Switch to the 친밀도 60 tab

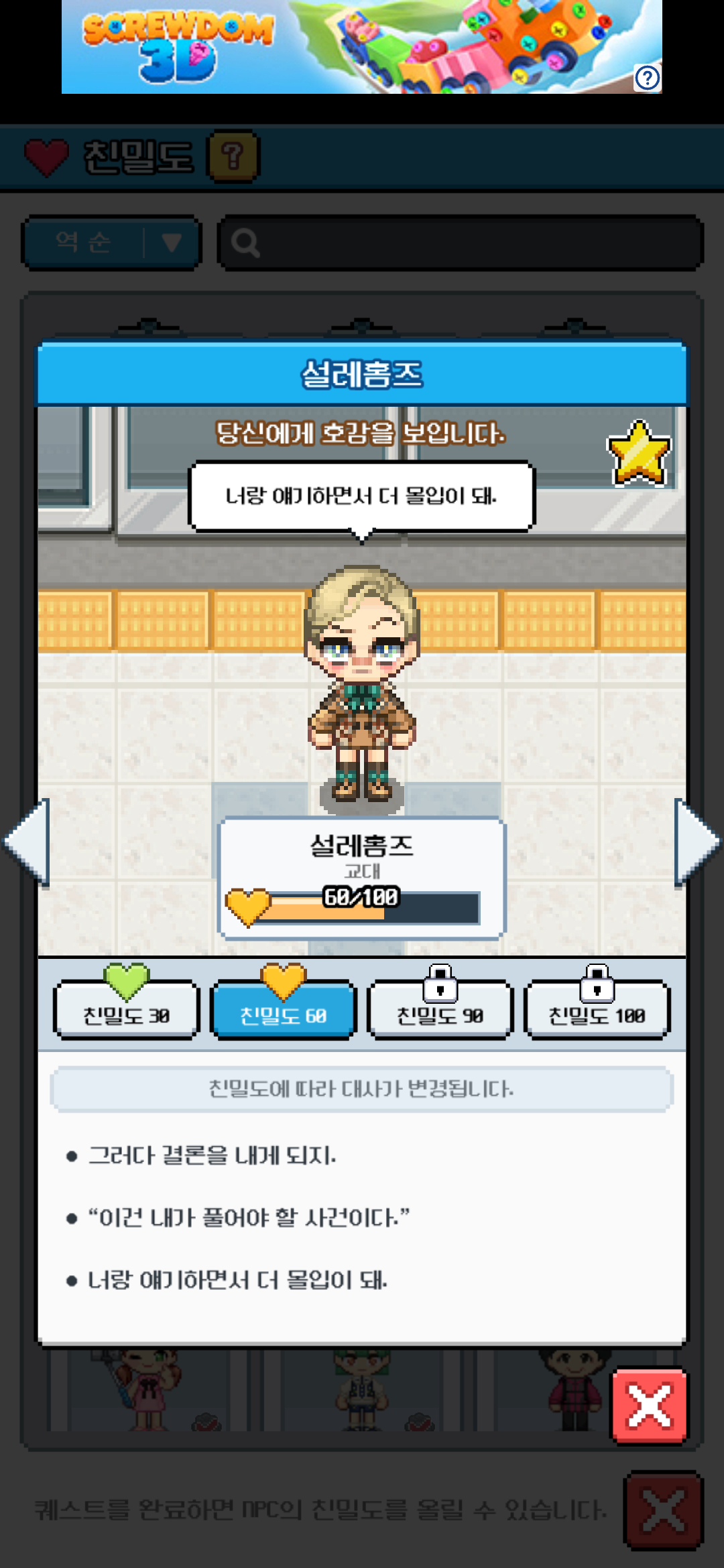pyautogui.click(x=283, y=1010)
